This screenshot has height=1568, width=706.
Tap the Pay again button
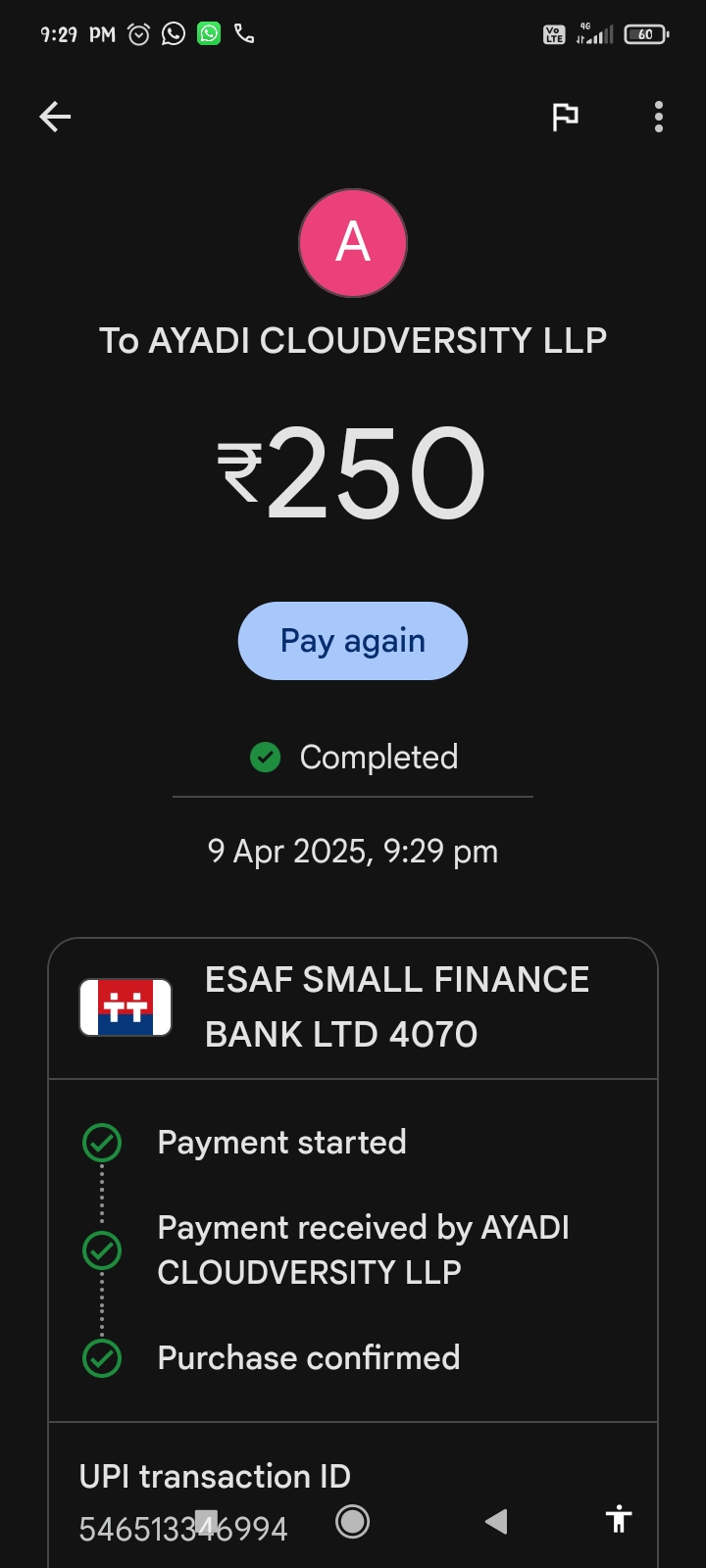(x=353, y=641)
